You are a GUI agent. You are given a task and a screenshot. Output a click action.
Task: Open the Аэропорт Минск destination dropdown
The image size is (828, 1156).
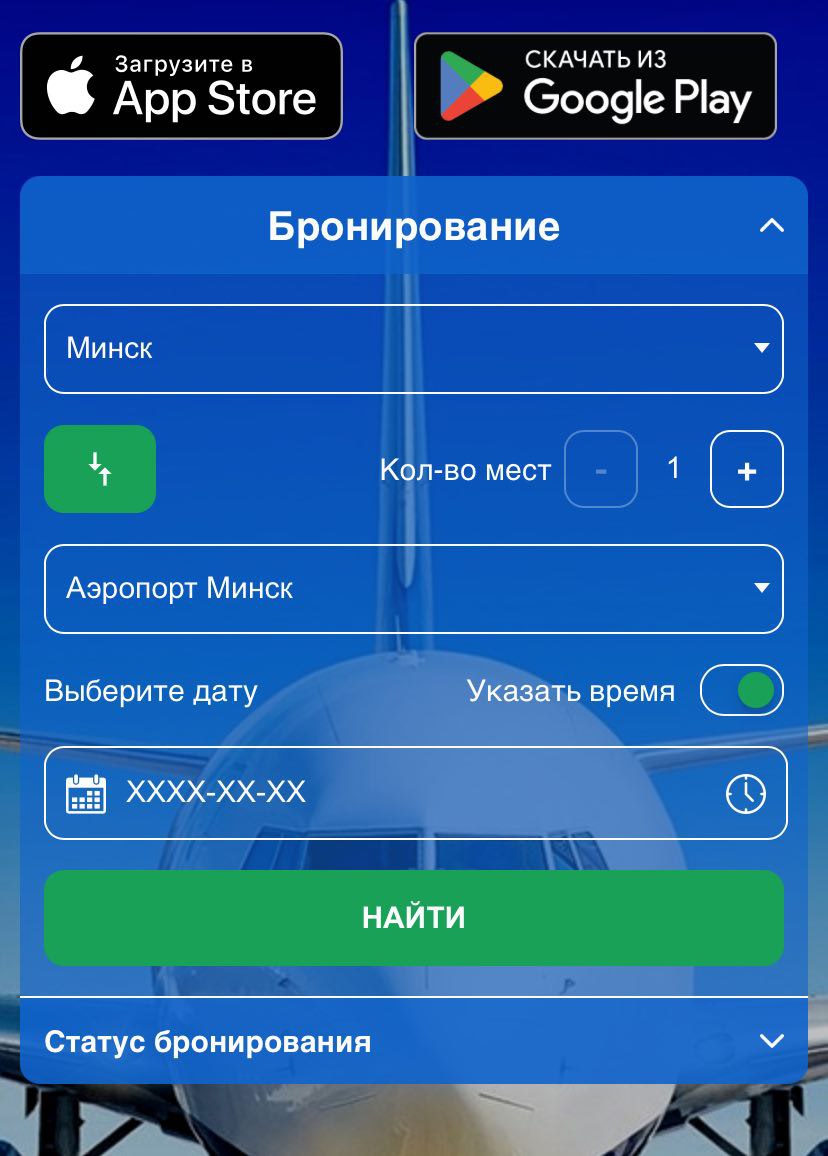pyautogui.click(x=413, y=589)
